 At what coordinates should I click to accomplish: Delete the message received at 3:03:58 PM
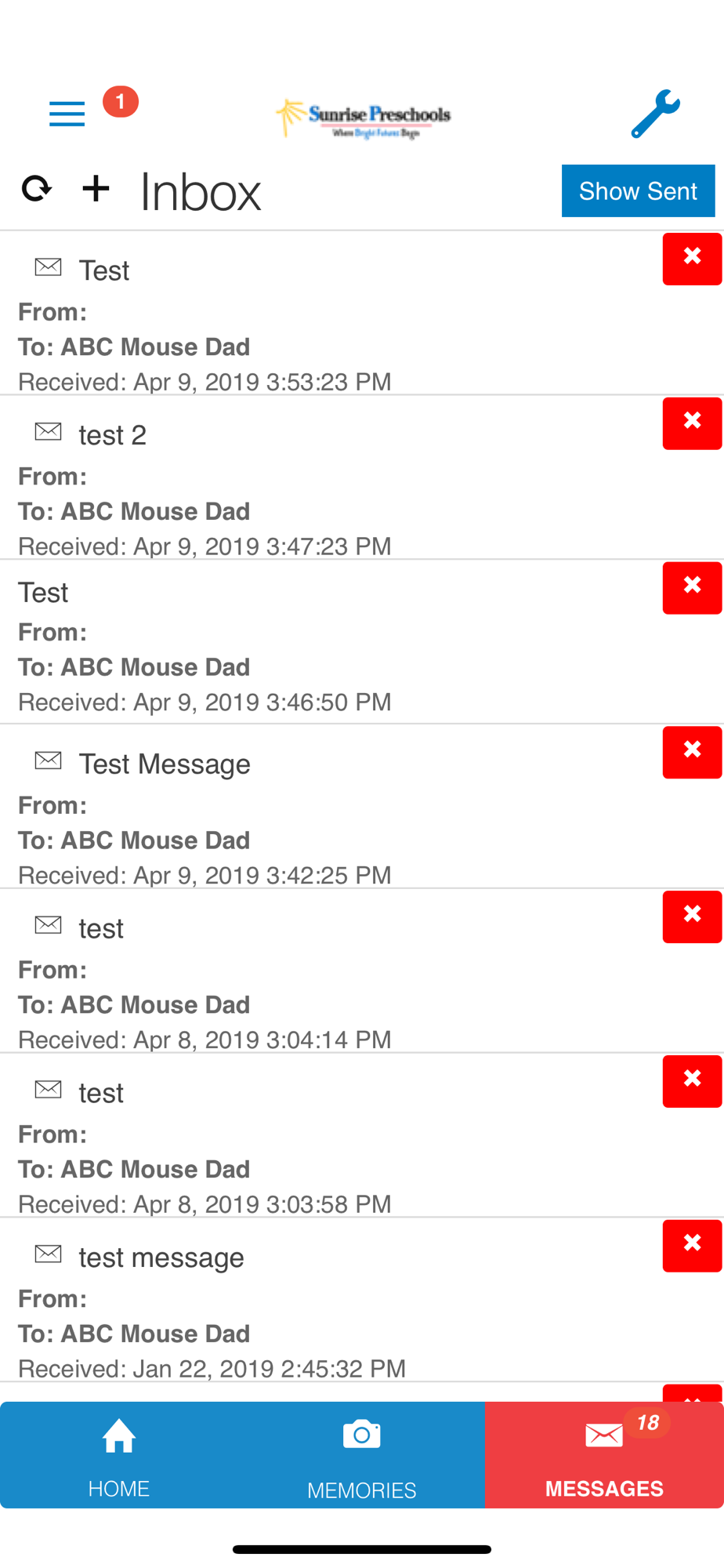coord(692,1081)
